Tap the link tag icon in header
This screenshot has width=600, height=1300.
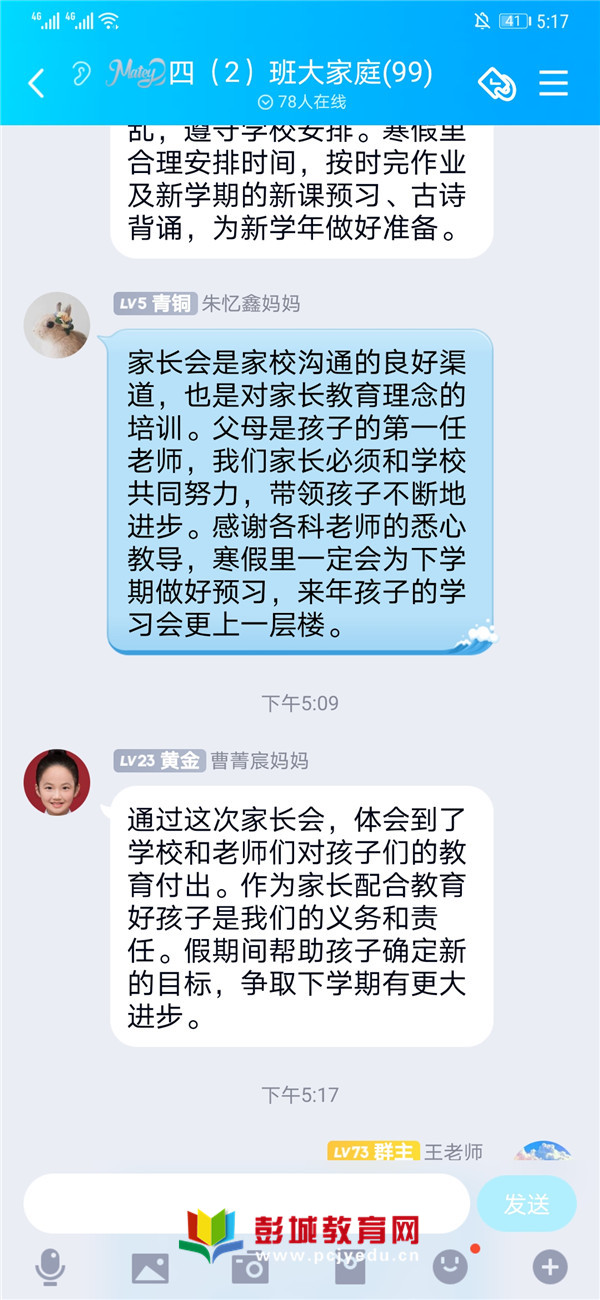point(497,83)
